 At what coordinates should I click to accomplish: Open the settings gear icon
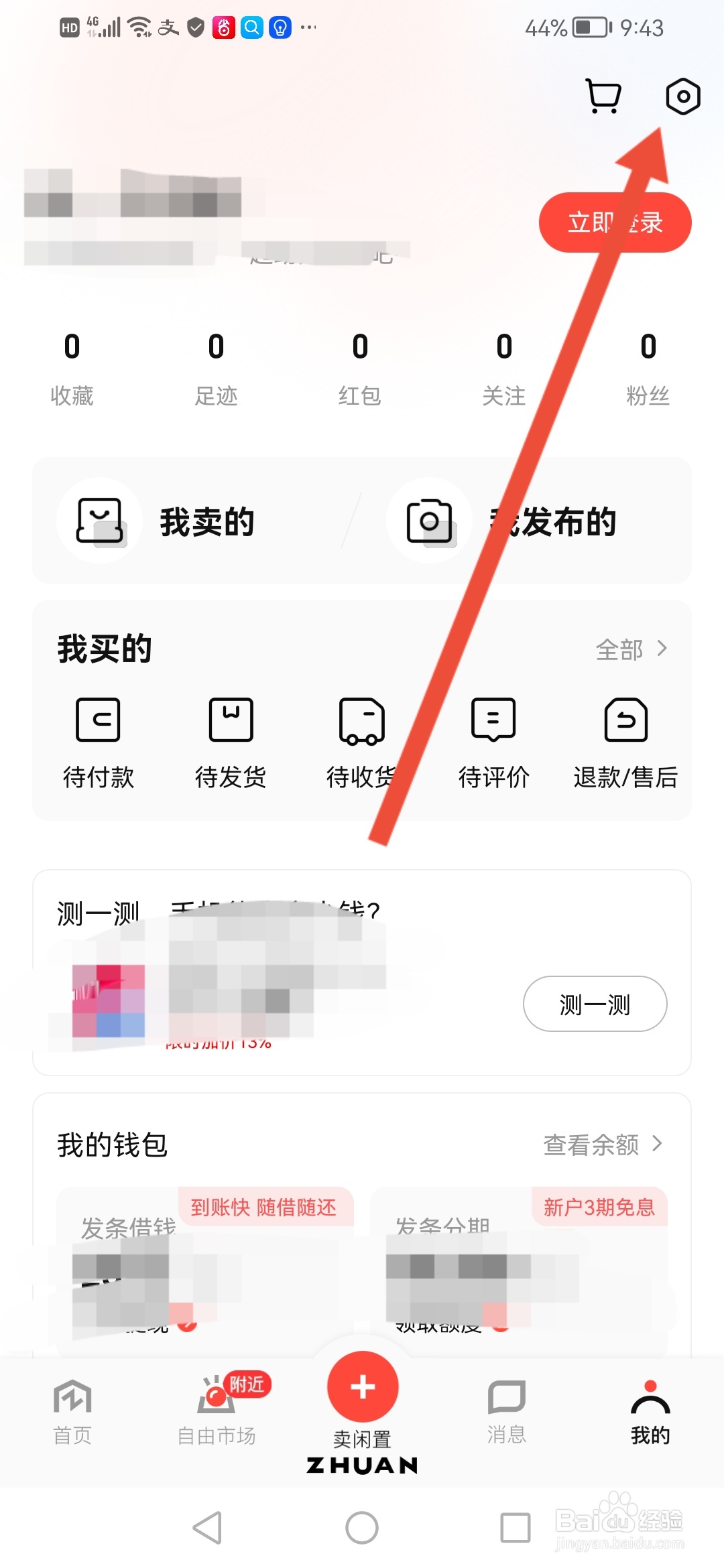[x=682, y=96]
